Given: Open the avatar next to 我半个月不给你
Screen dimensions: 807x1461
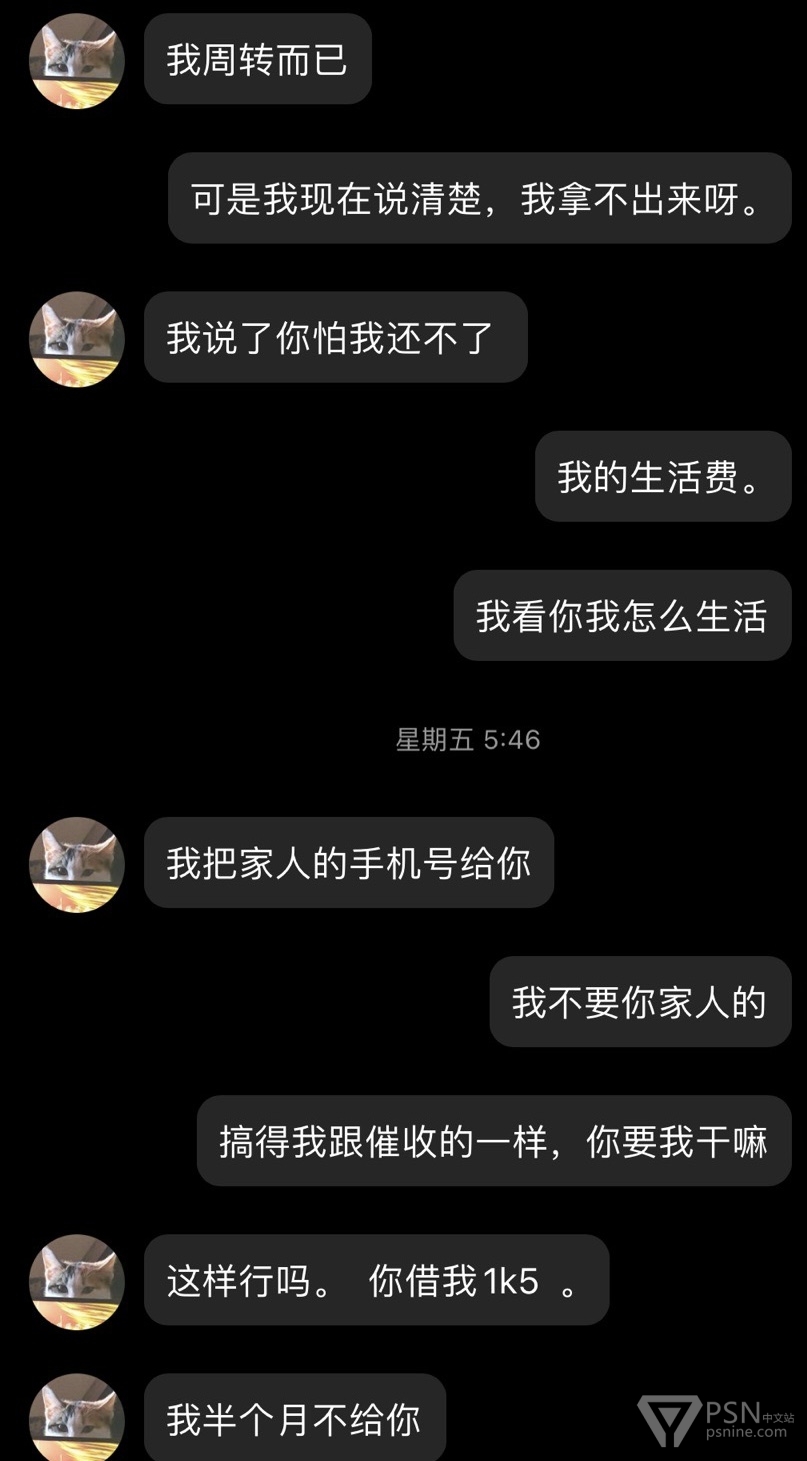Looking at the screenshot, I should coord(77,1418).
